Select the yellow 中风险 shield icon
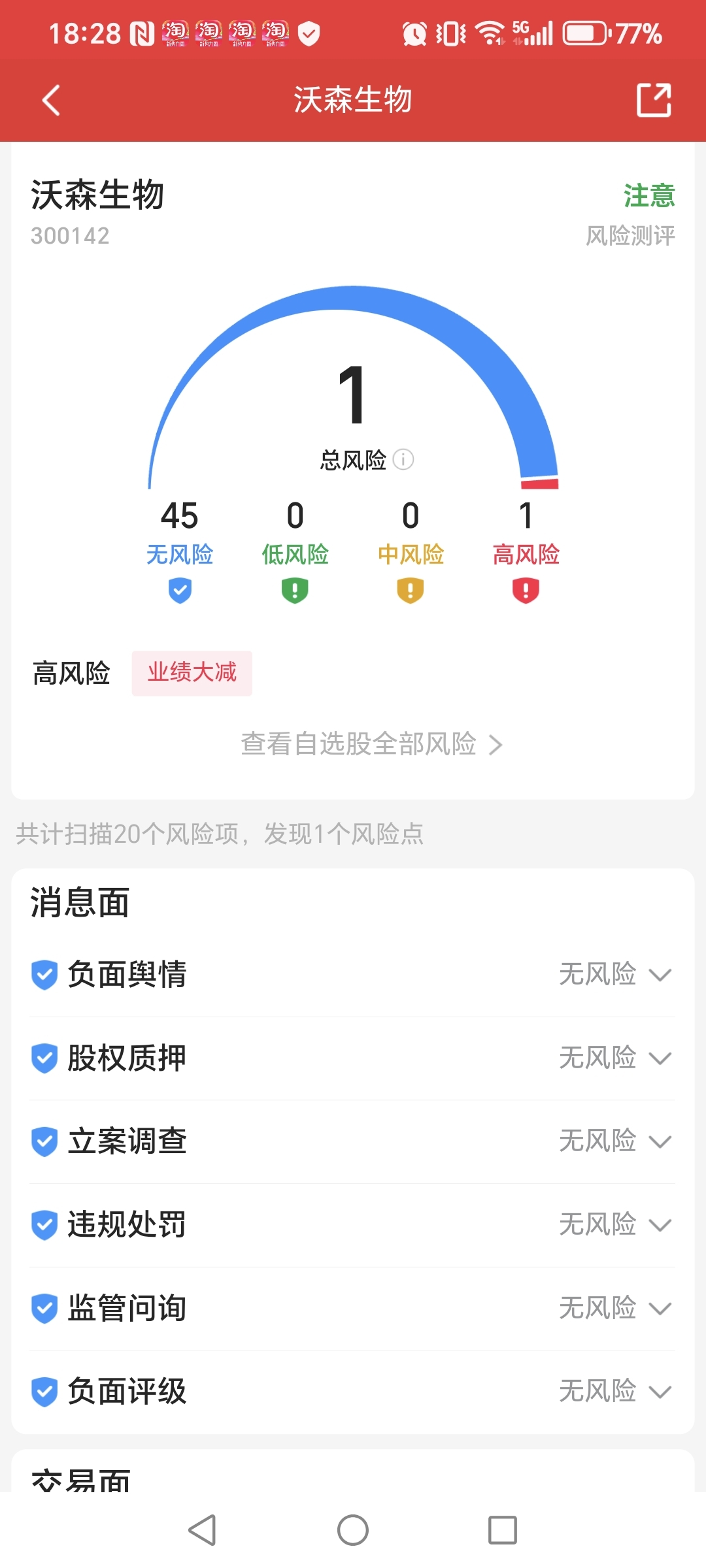 (410, 590)
